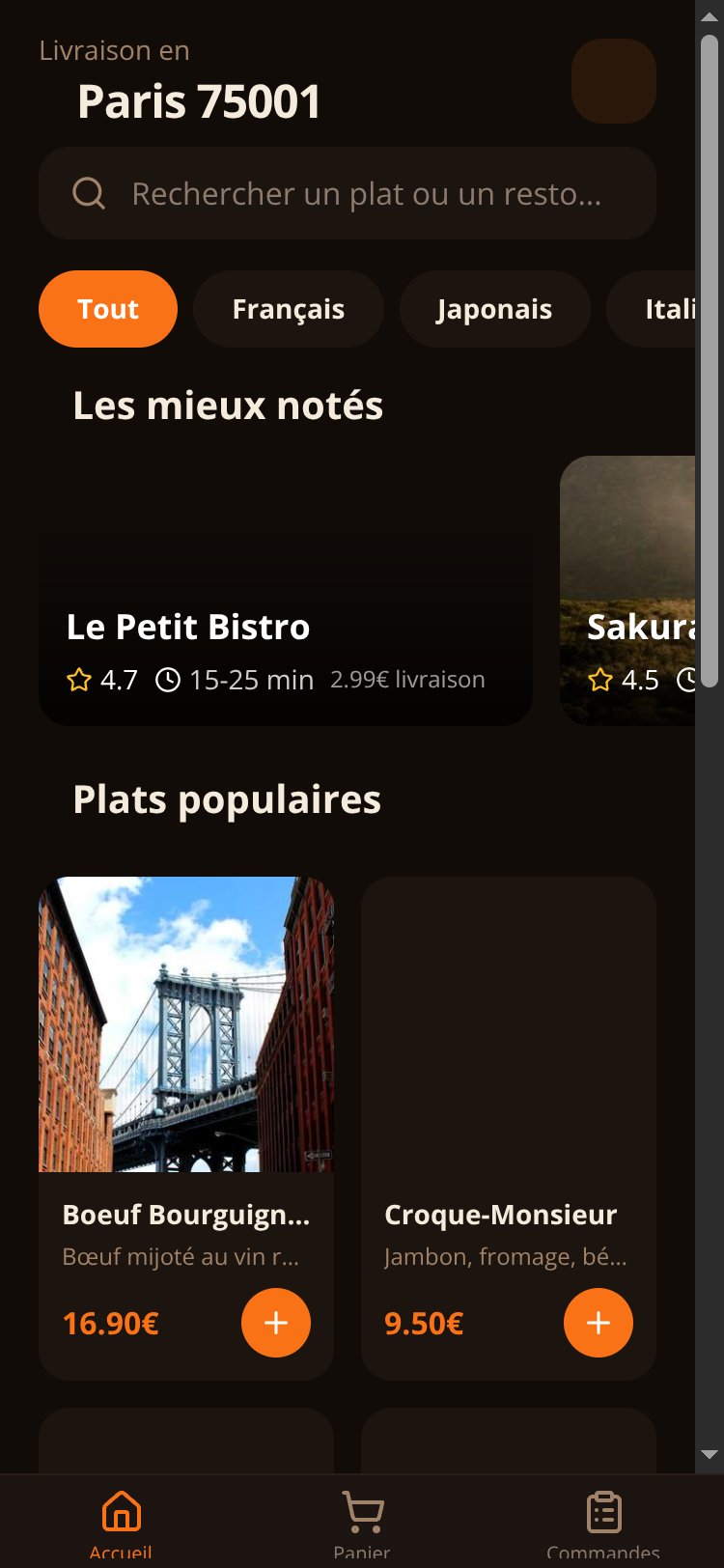Screen dimensions: 724x1568
Task: Open the Boeuf Bourguignon dish card
Action: tap(186, 1129)
